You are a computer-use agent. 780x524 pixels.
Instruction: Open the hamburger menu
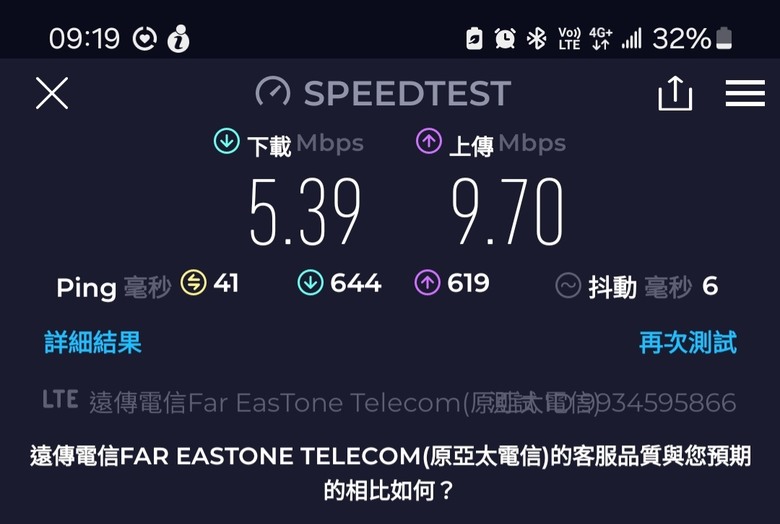745,93
